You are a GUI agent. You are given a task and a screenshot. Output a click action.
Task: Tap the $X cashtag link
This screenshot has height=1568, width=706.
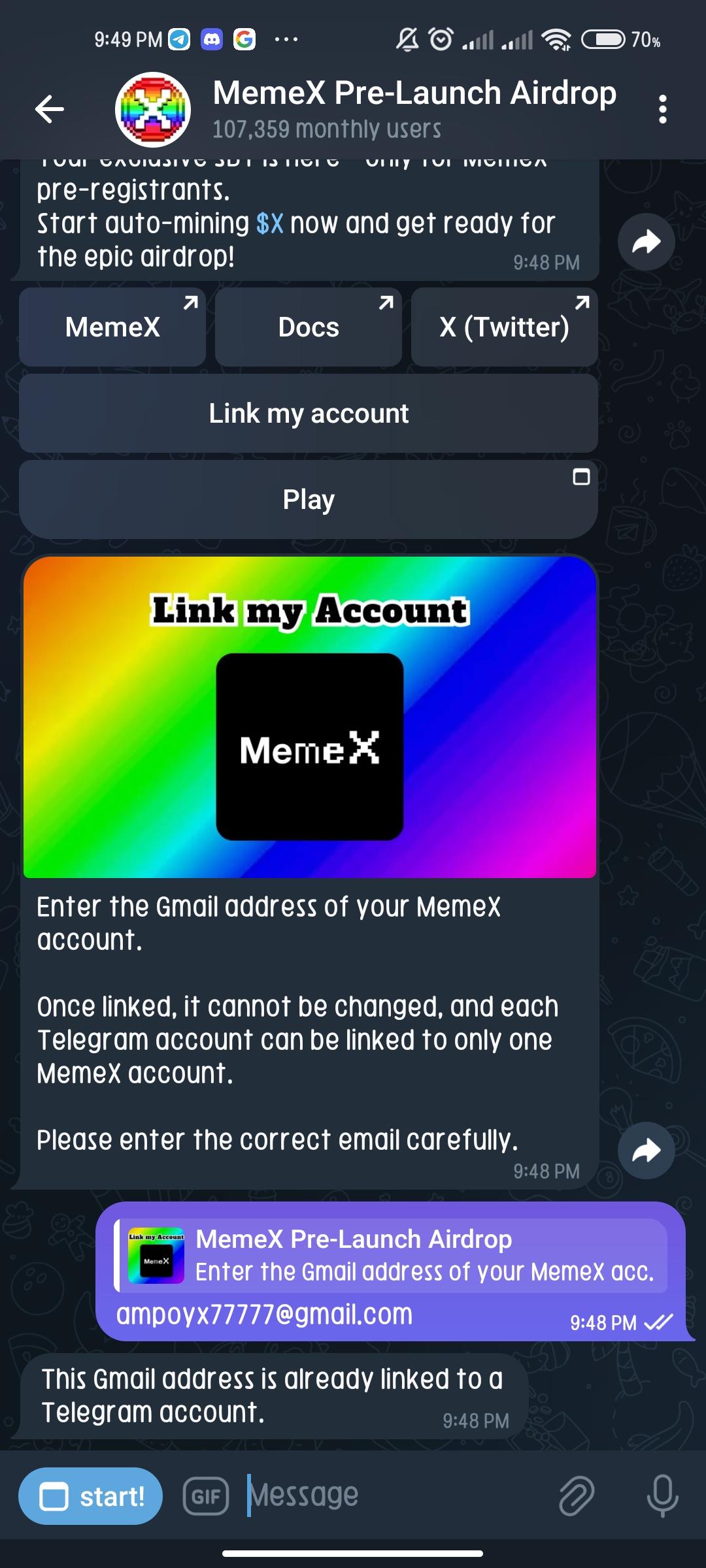click(269, 224)
